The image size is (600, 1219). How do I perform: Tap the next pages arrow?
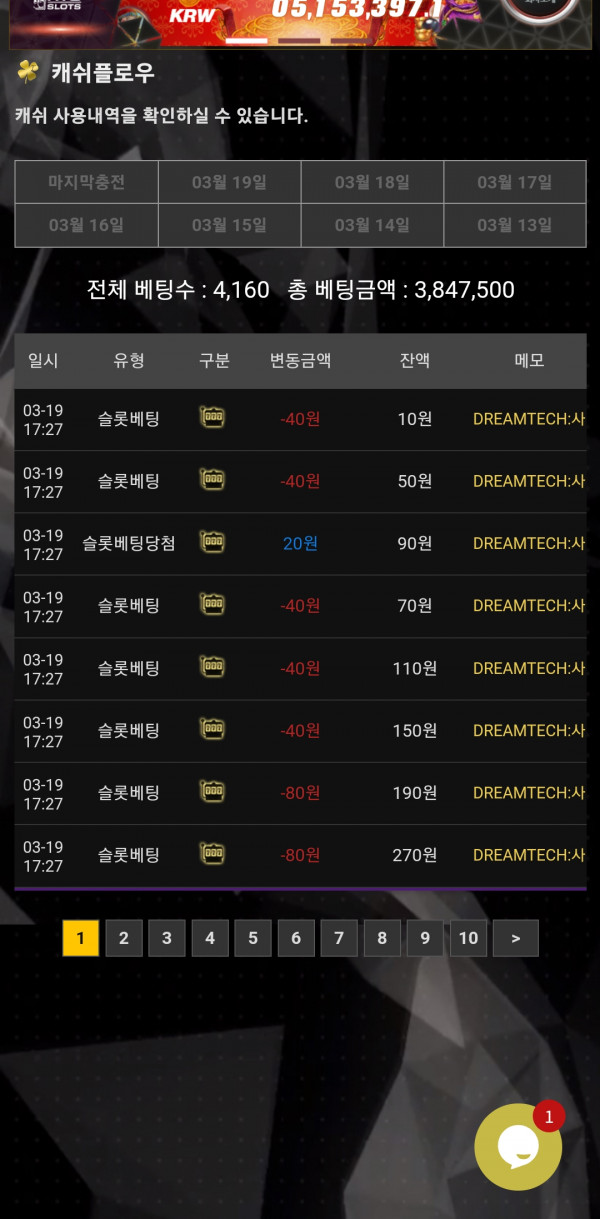click(x=515, y=938)
